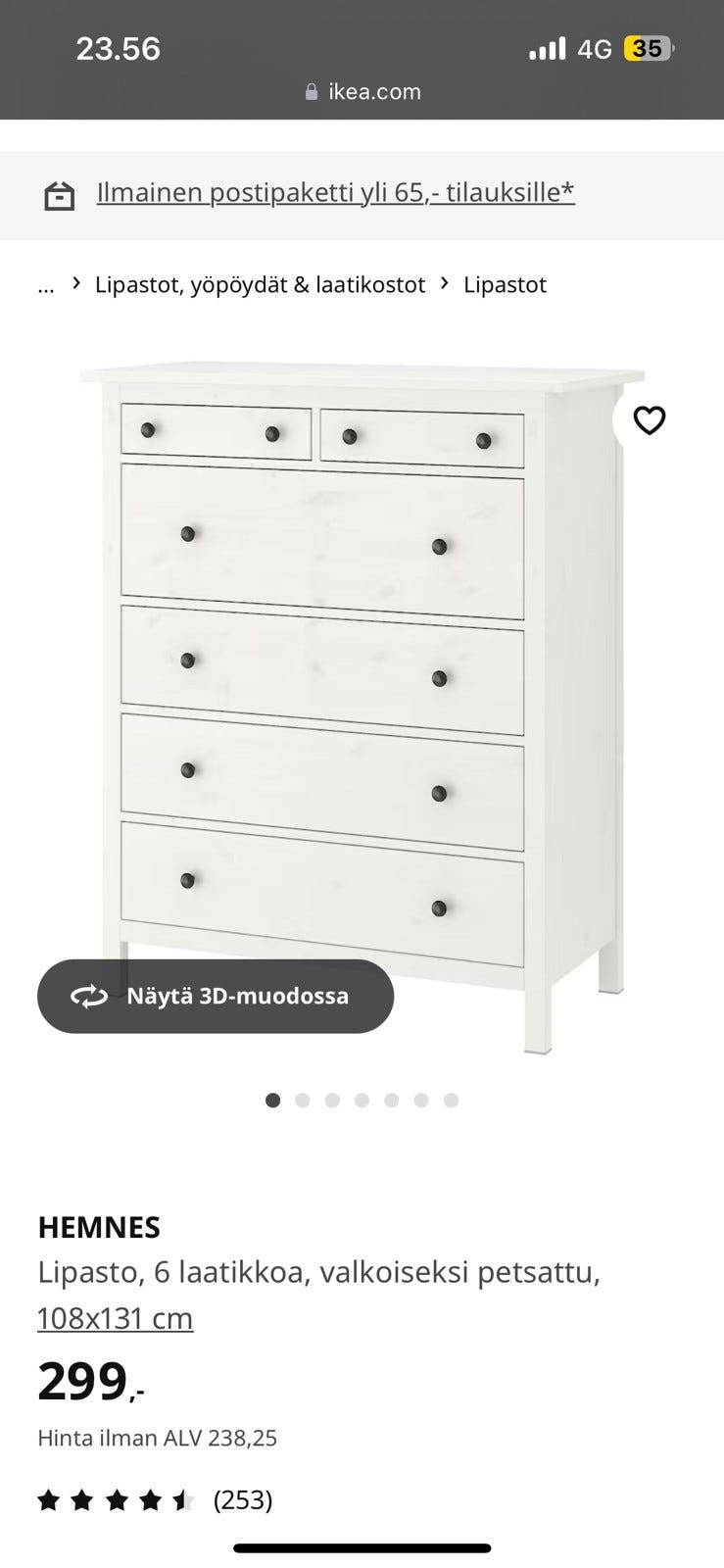
Task: Open the Näytä 3D-muodossa view
Action: (216, 996)
